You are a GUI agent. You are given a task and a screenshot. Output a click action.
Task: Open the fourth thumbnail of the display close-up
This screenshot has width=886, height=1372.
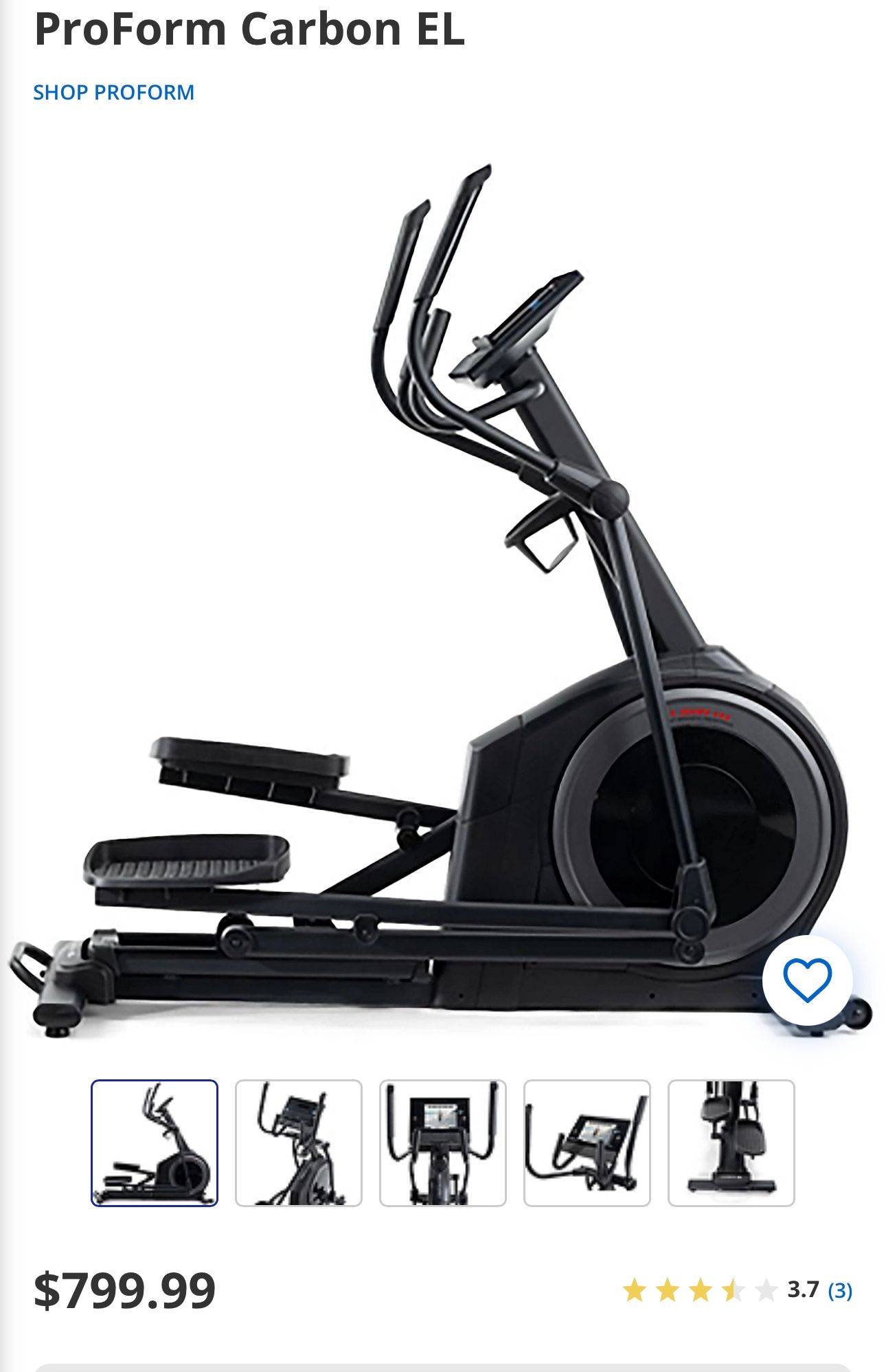click(587, 1143)
